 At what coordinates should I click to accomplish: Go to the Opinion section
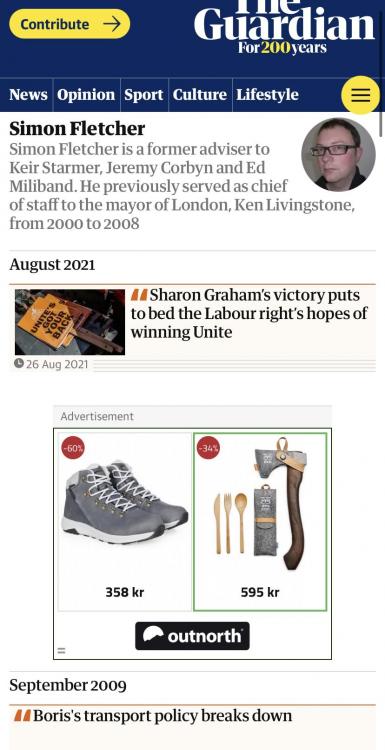tap(86, 95)
